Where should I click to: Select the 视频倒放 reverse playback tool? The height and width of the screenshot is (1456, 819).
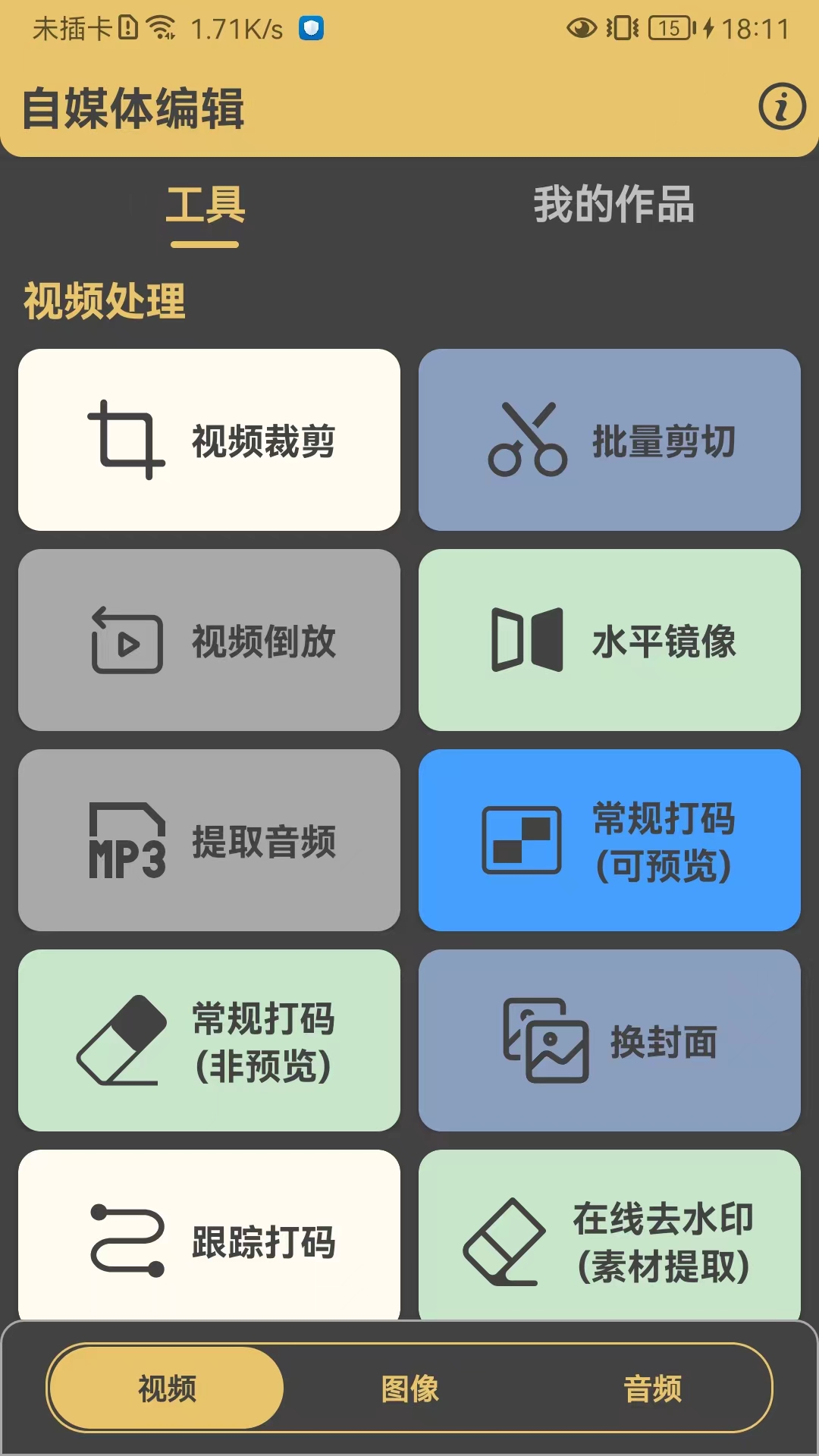210,641
